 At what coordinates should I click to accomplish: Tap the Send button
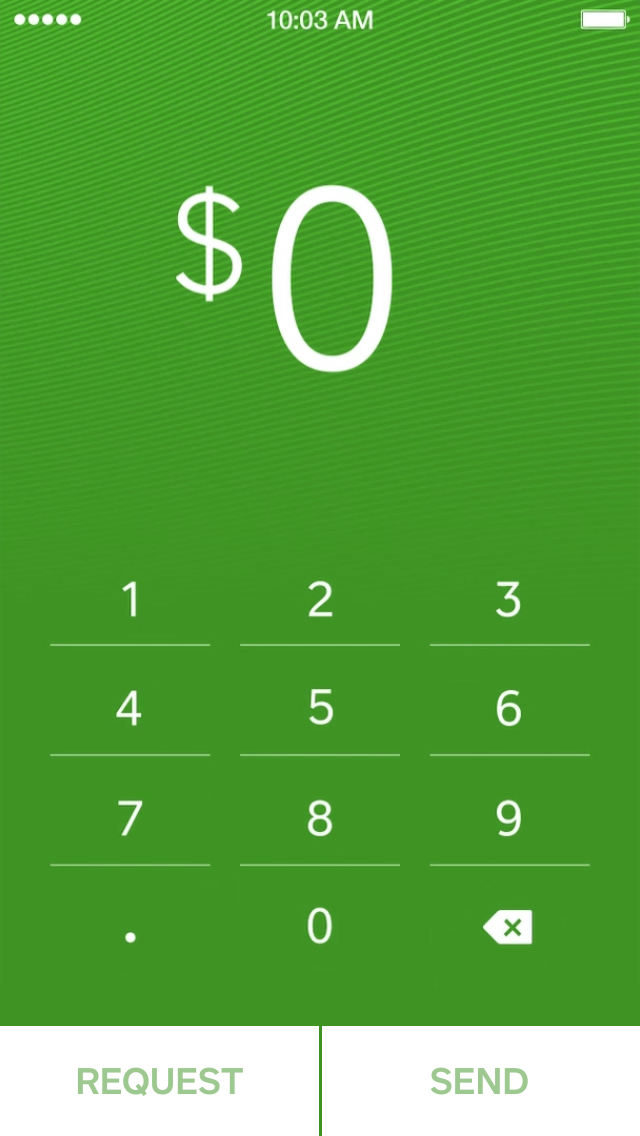tap(481, 1081)
